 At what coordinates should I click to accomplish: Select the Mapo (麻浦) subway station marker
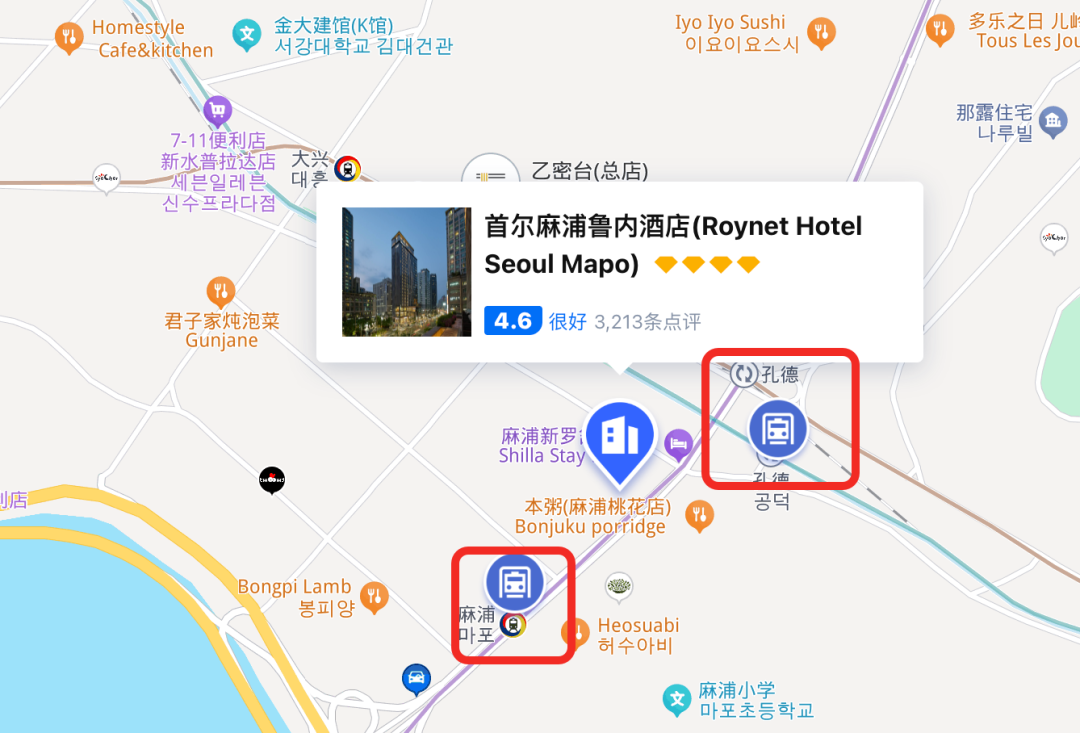(x=514, y=581)
